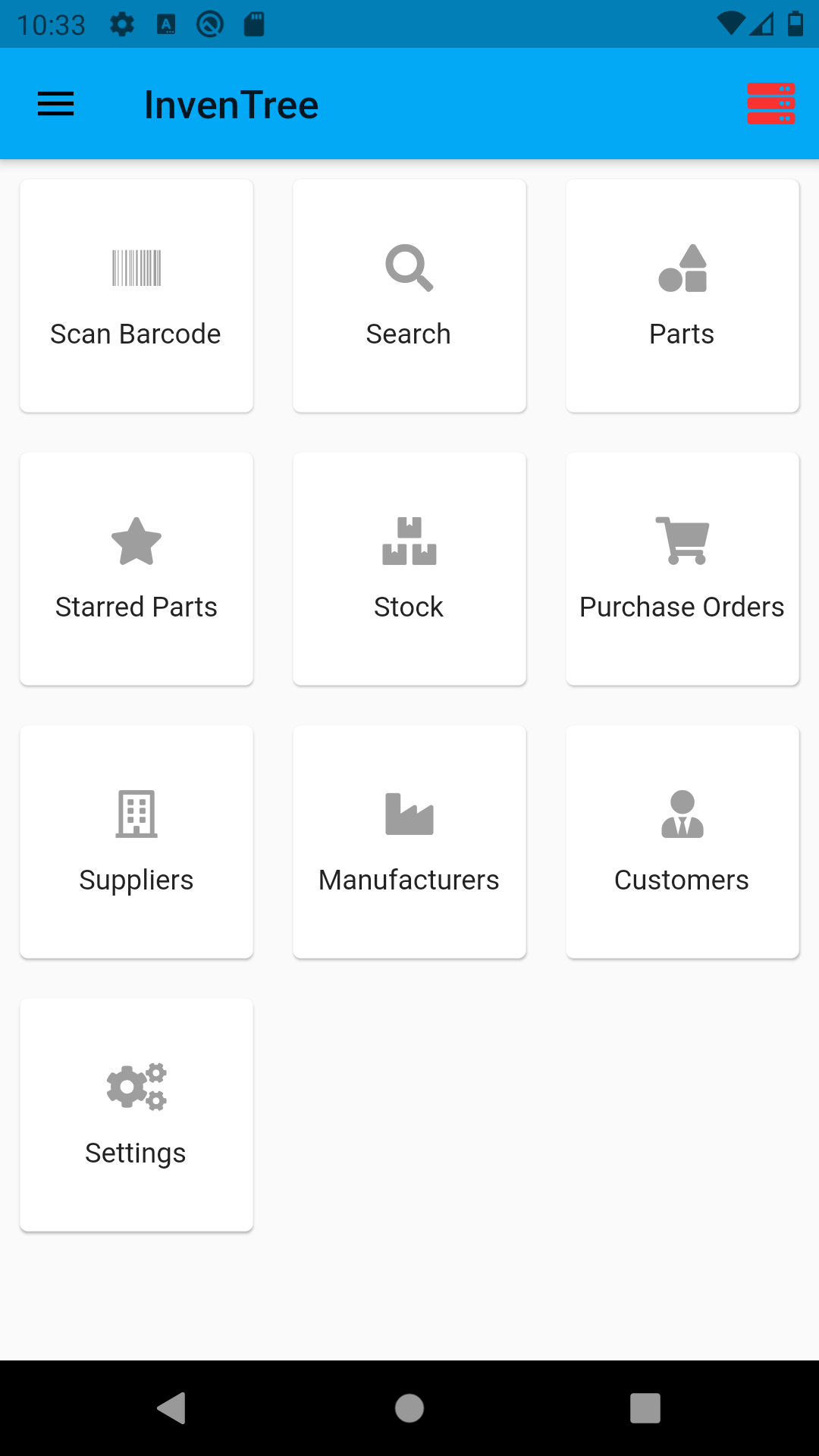Tap the system back button
819x1456 pixels.
click(x=172, y=1408)
